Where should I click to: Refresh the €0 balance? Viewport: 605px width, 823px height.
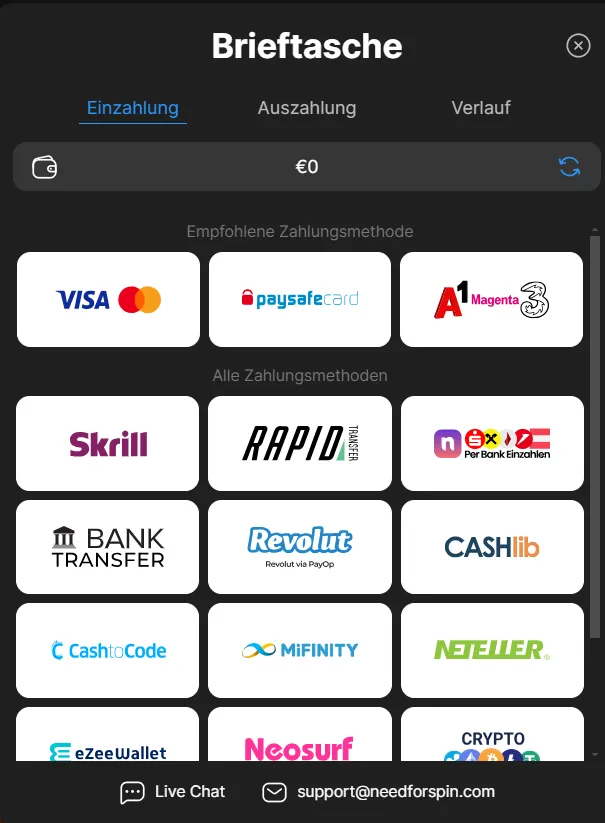(570, 167)
